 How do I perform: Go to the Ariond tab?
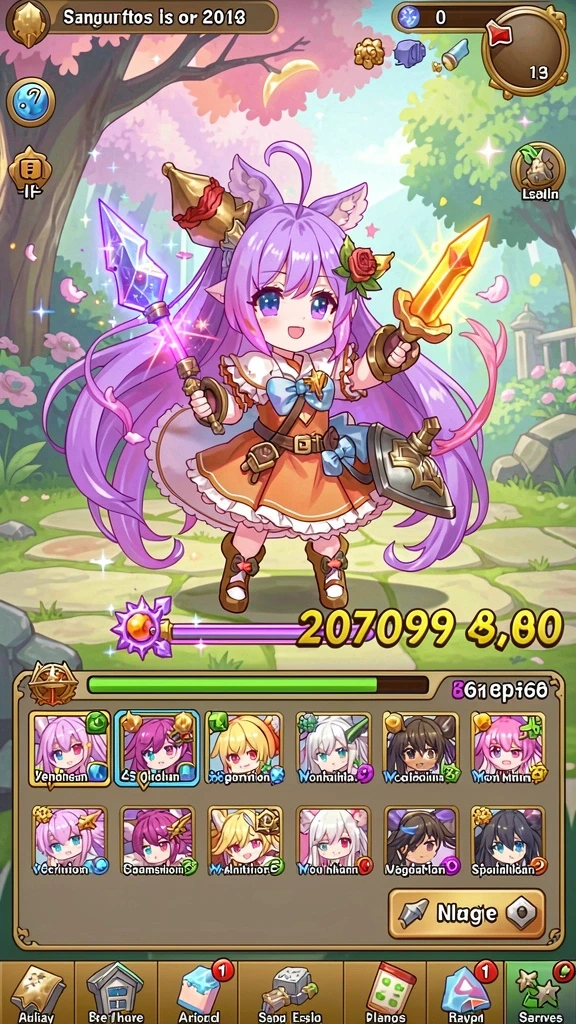(x=198, y=993)
